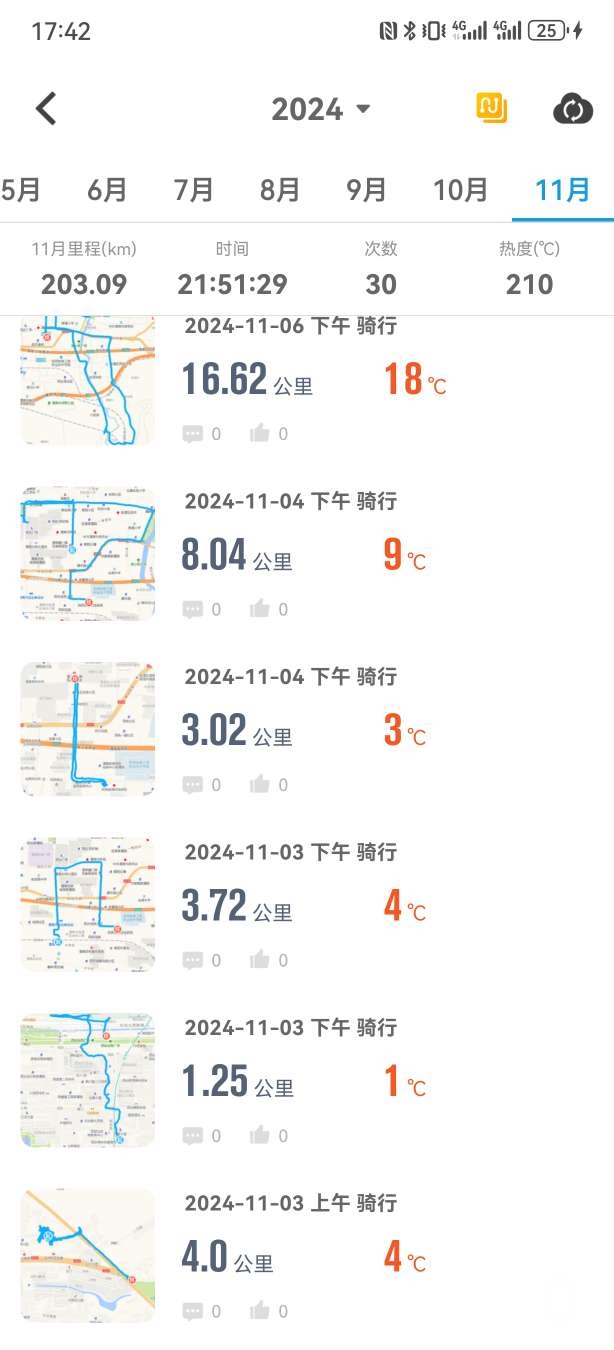The image size is (614, 1350).
Task: Show rides for 9月
Action: 367,189
